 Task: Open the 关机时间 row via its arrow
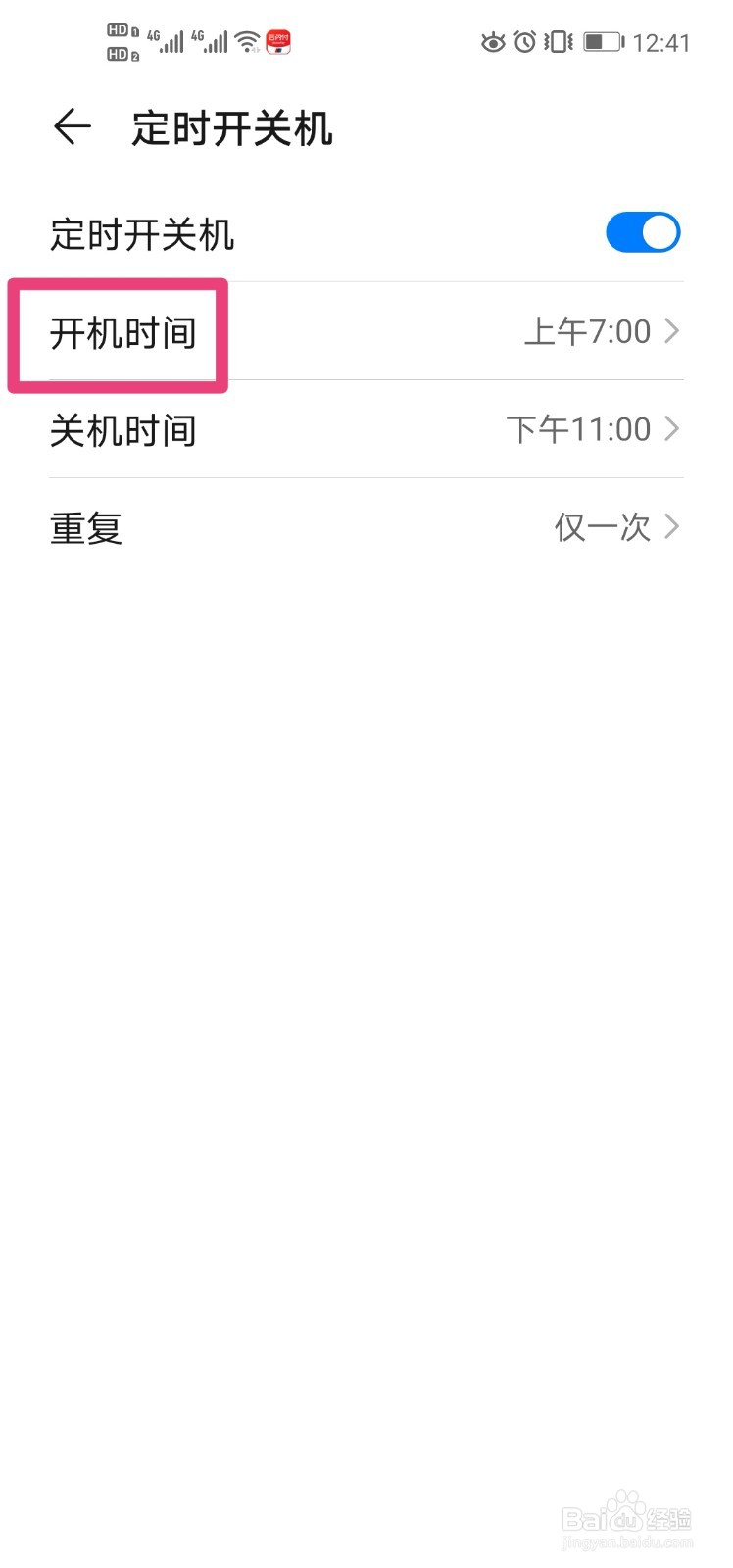coord(671,429)
